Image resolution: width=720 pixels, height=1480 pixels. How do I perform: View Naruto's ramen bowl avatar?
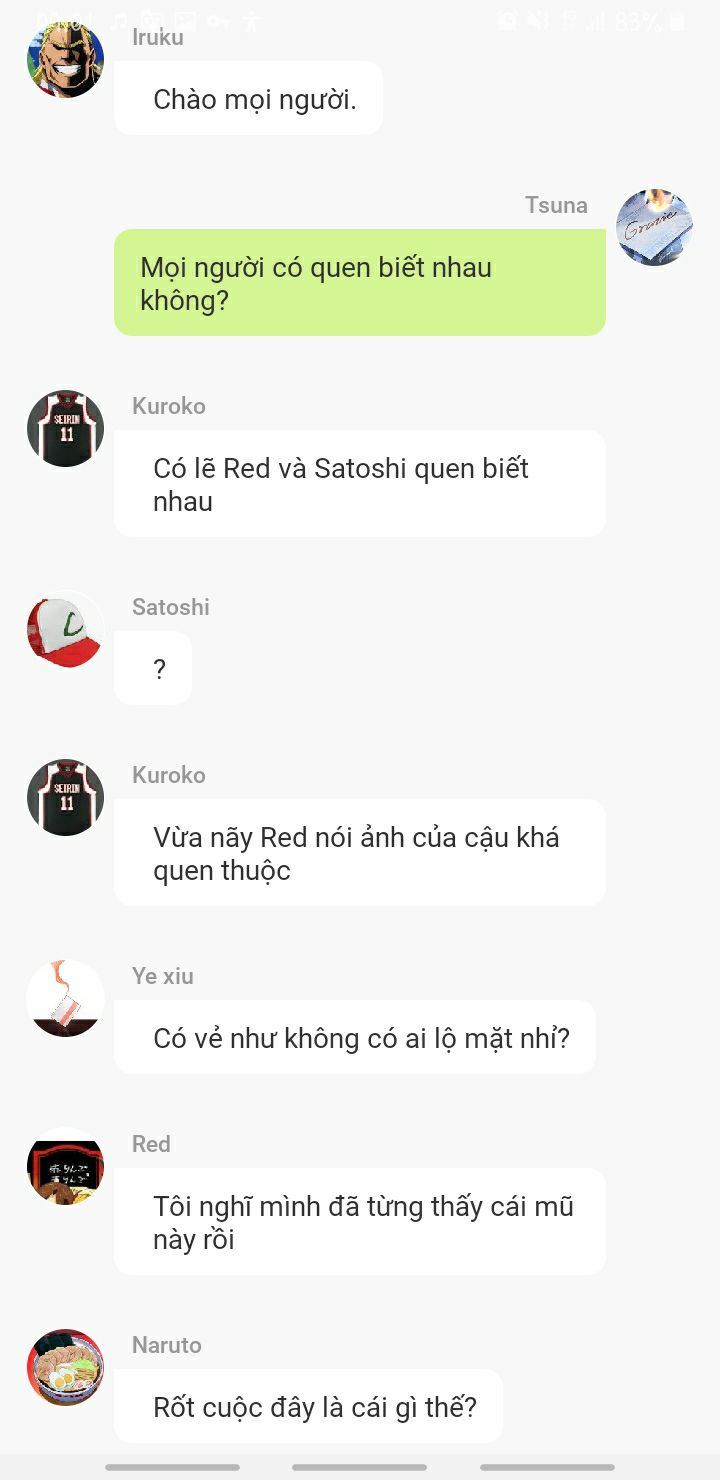click(65, 1367)
